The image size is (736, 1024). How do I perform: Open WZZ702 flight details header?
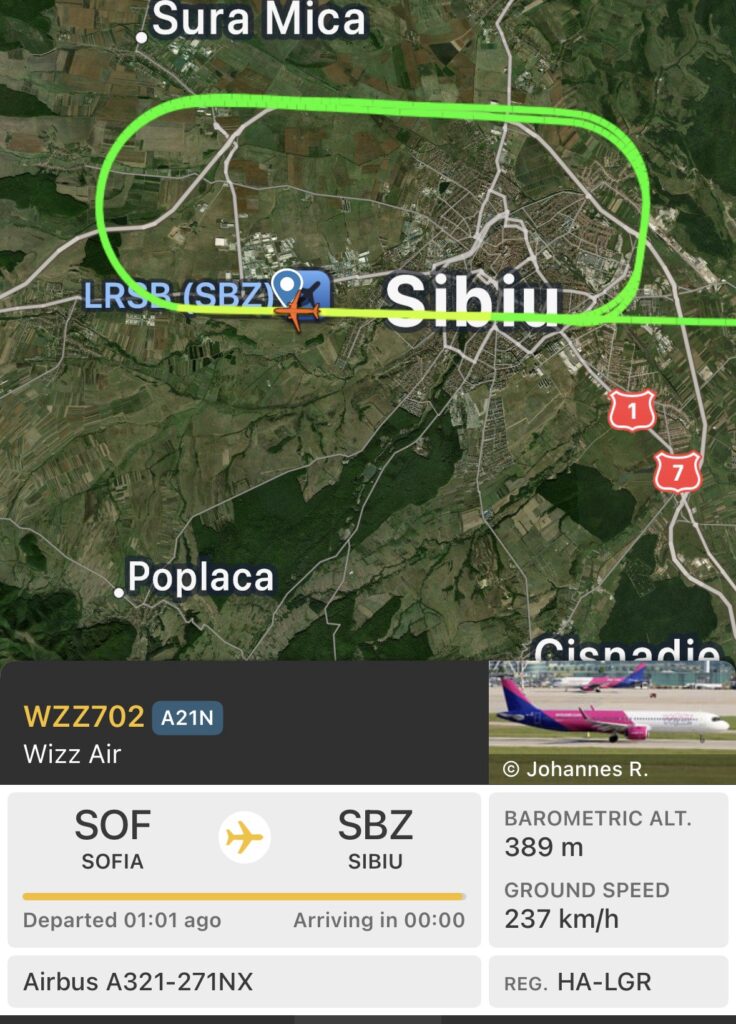click(84, 717)
